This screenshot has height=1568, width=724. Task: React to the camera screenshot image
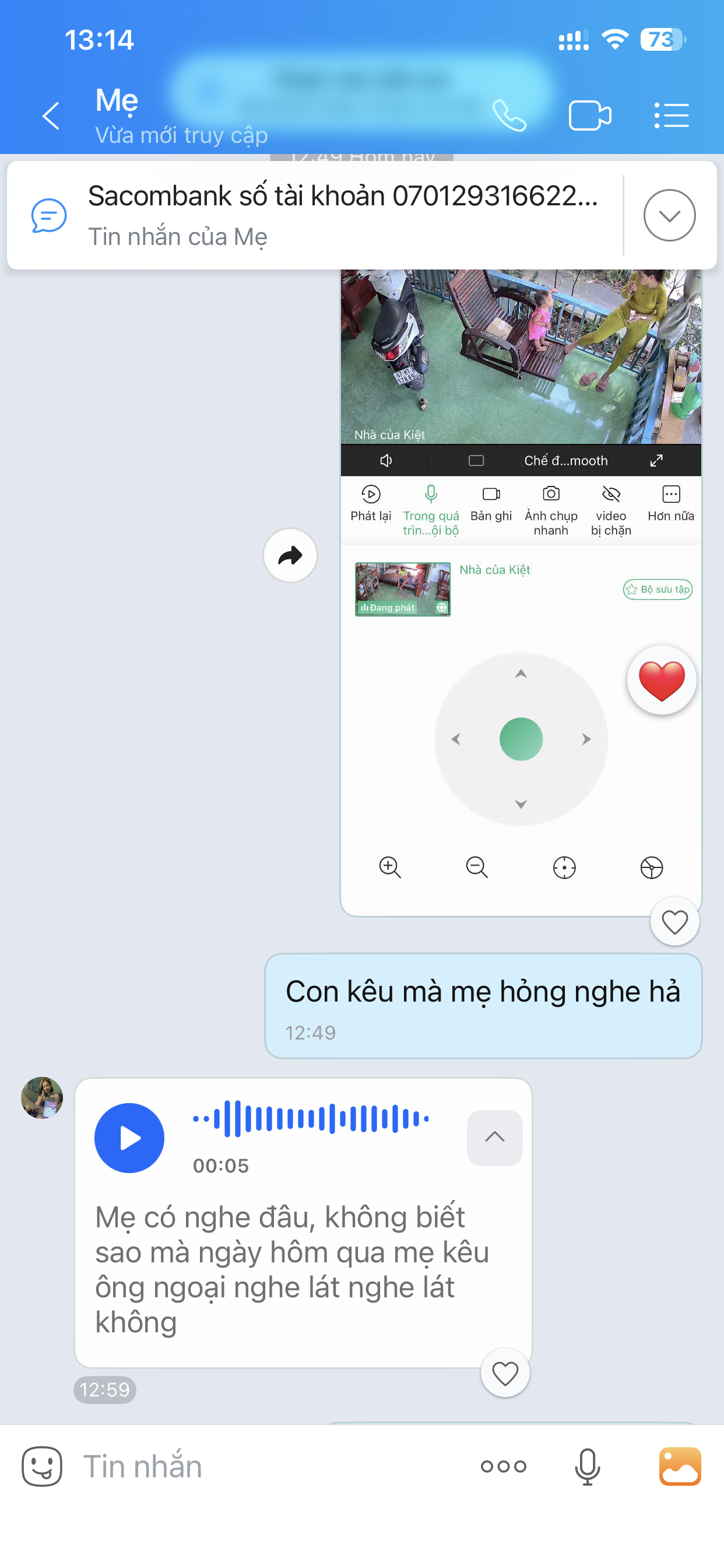click(674, 921)
